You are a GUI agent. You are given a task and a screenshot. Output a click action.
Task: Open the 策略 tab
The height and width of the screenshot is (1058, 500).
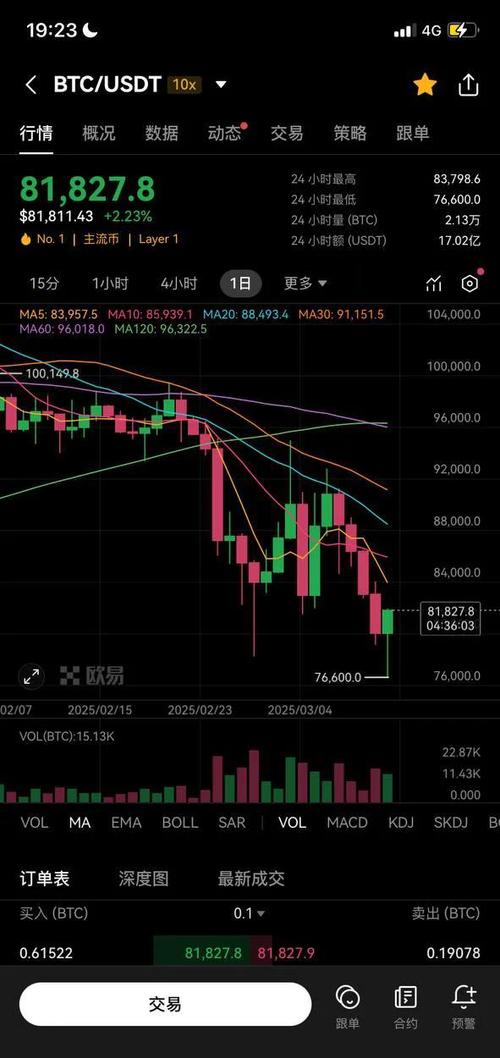pos(350,133)
